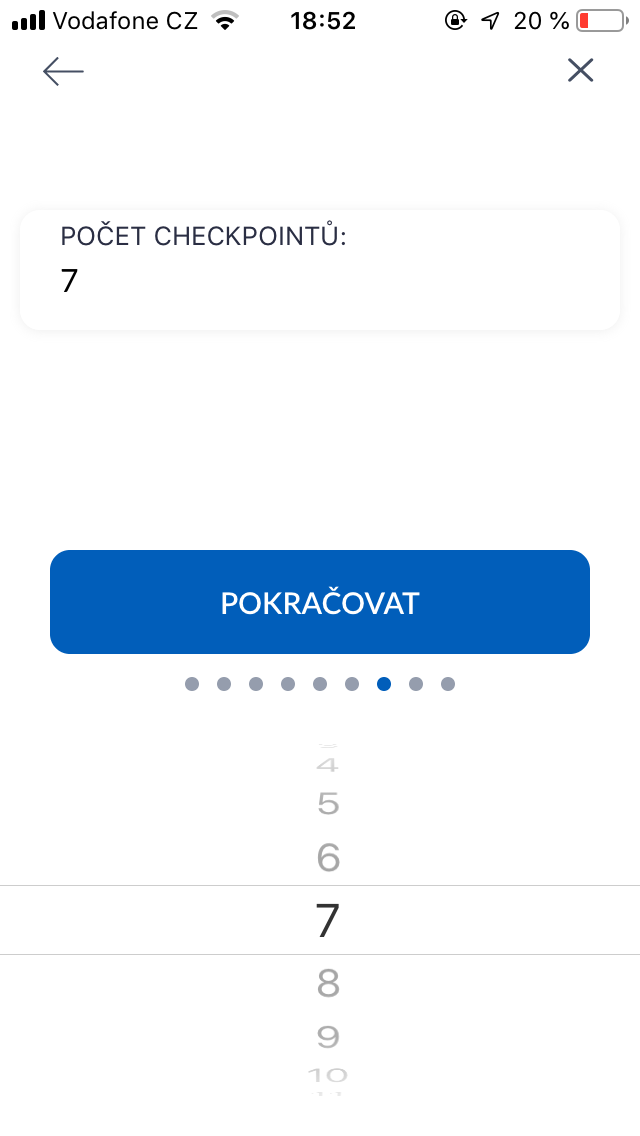Pick 8 in the number picker

(x=328, y=985)
